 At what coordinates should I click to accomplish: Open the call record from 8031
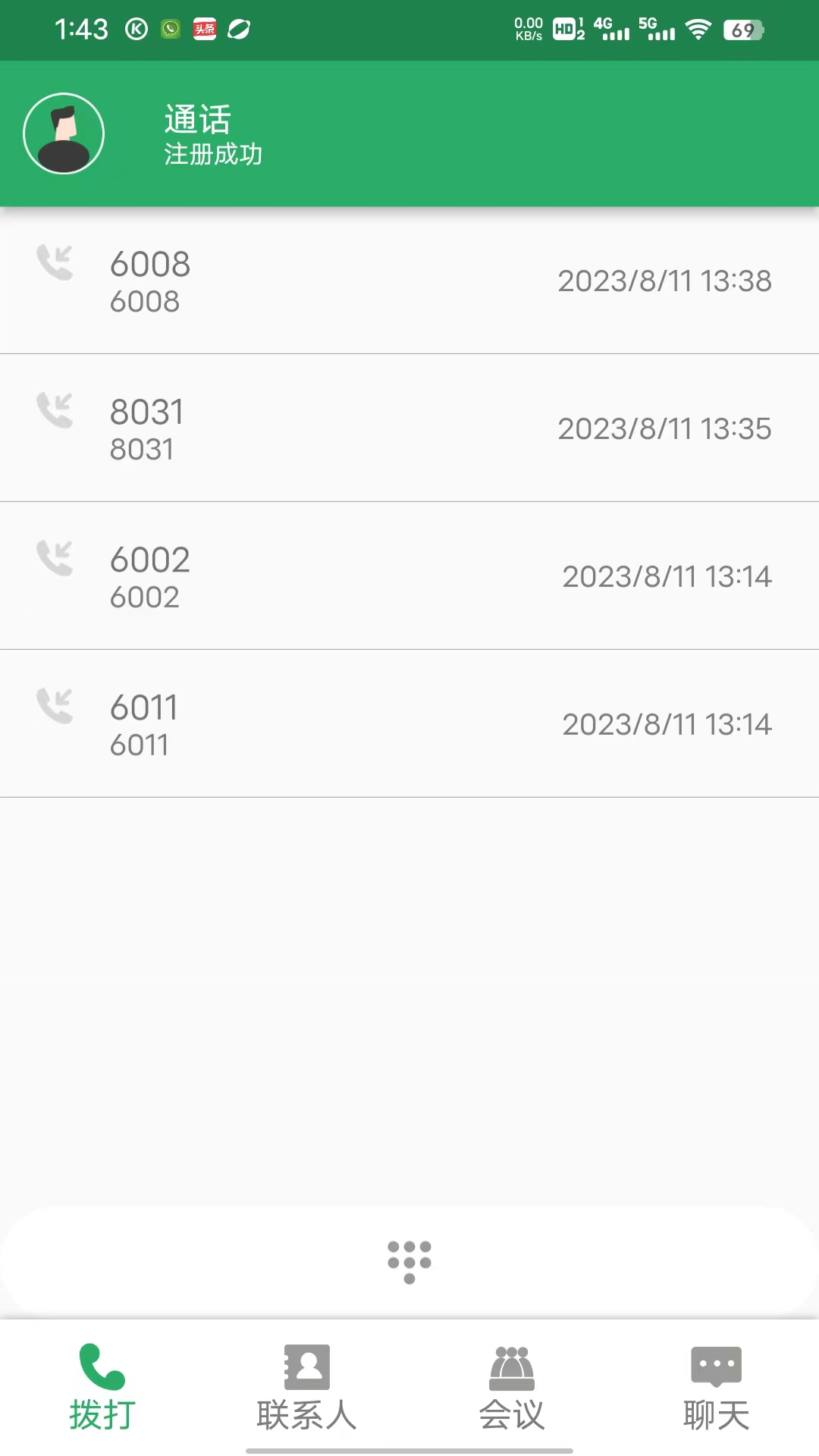[409, 428]
